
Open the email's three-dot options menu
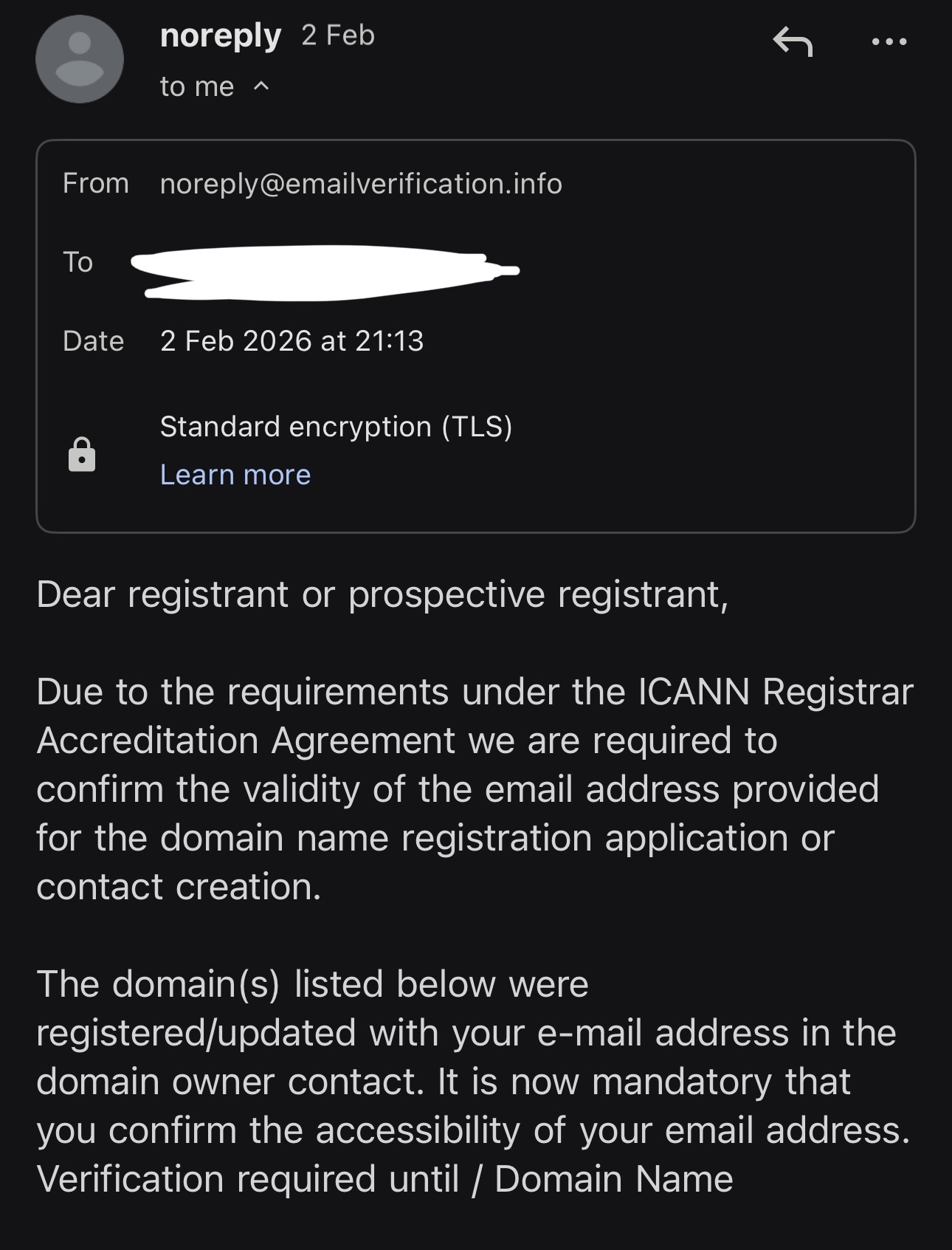tap(889, 41)
